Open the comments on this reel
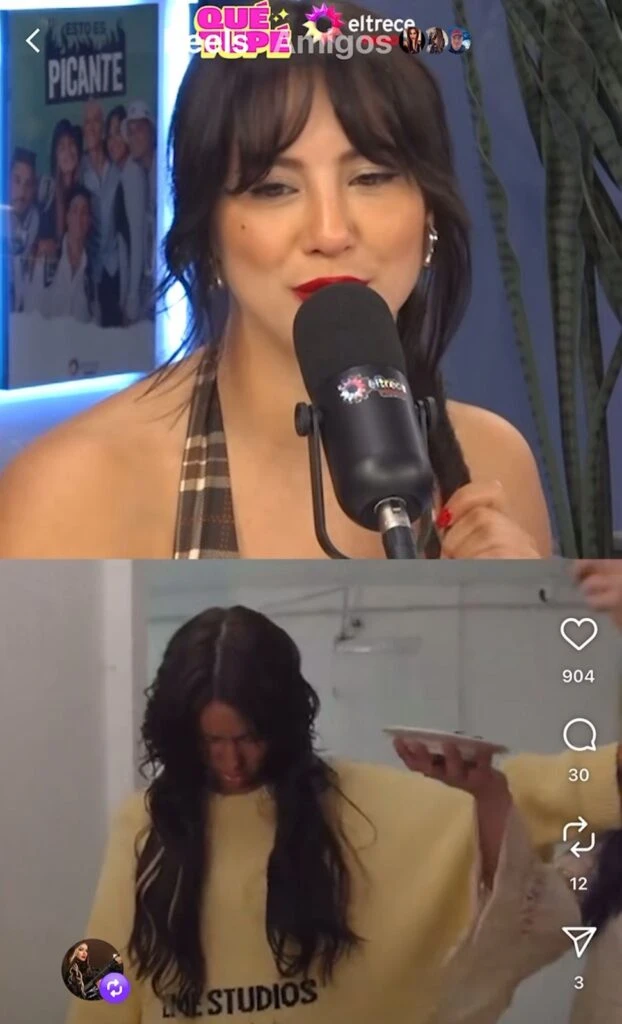The height and width of the screenshot is (1024, 622). 578,736
